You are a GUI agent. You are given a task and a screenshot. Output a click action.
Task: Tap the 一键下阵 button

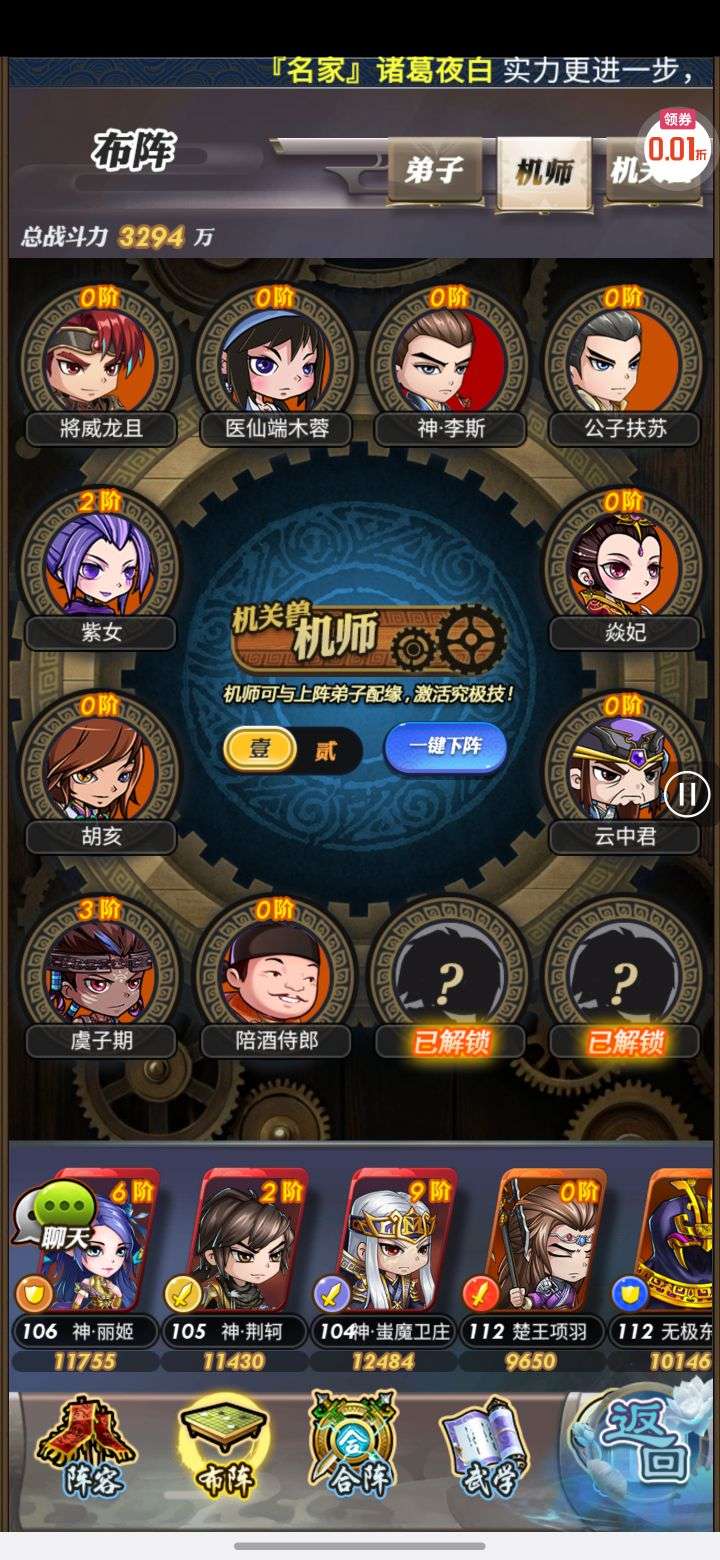point(445,747)
